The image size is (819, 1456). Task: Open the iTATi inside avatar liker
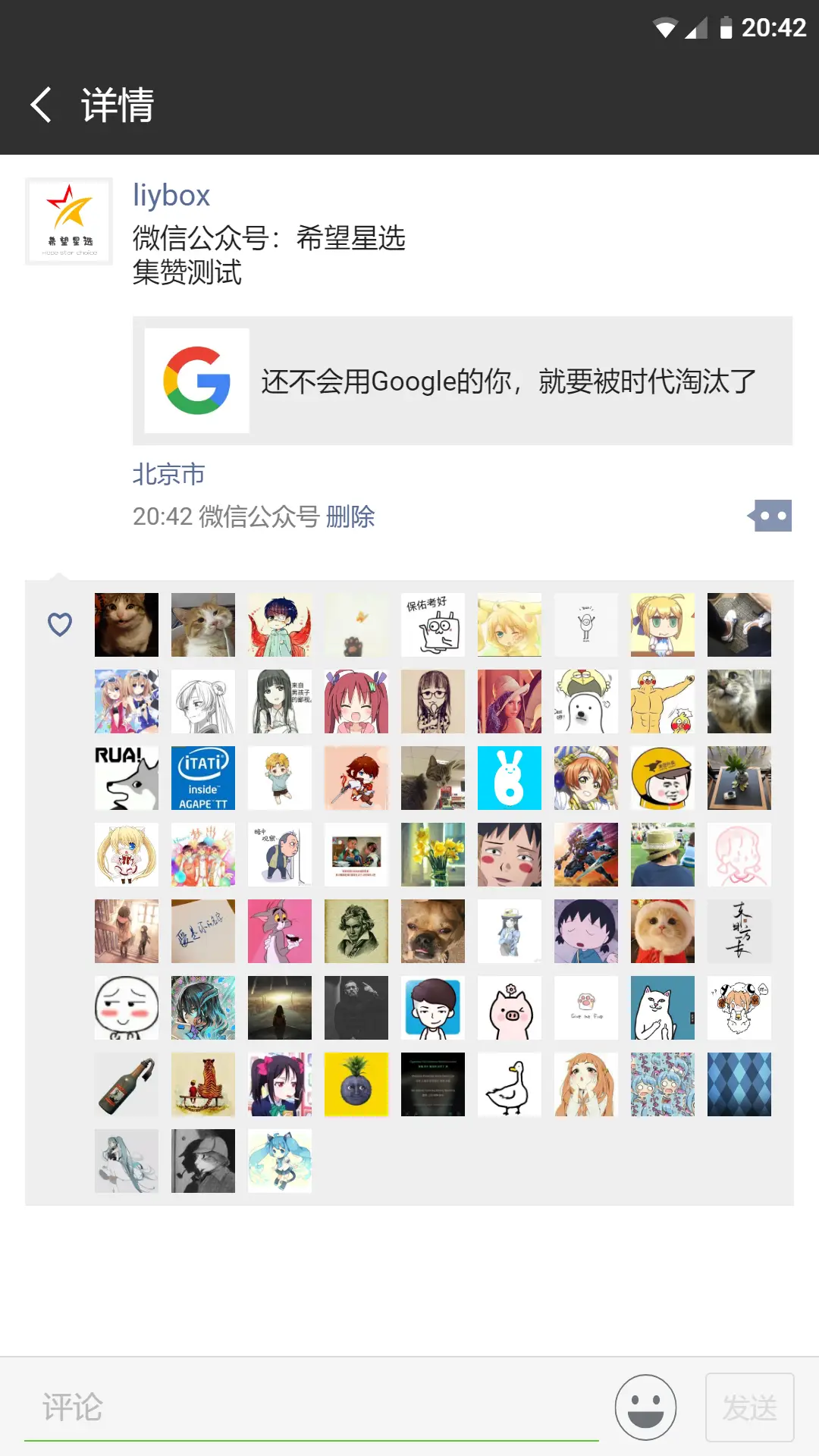[x=203, y=778]
